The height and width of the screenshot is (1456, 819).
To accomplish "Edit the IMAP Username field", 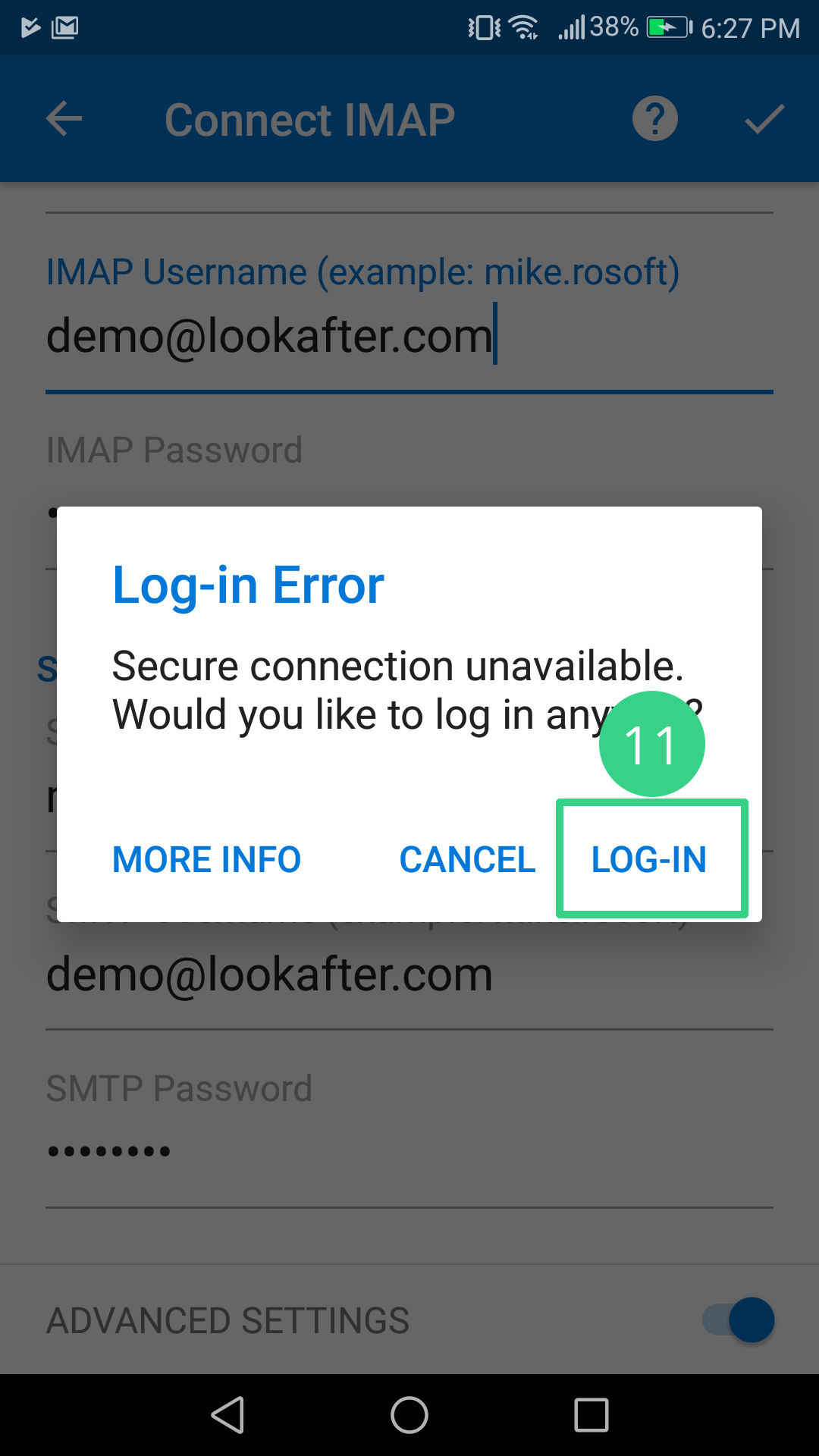I will pyautogui.click(x=409, y=336).
